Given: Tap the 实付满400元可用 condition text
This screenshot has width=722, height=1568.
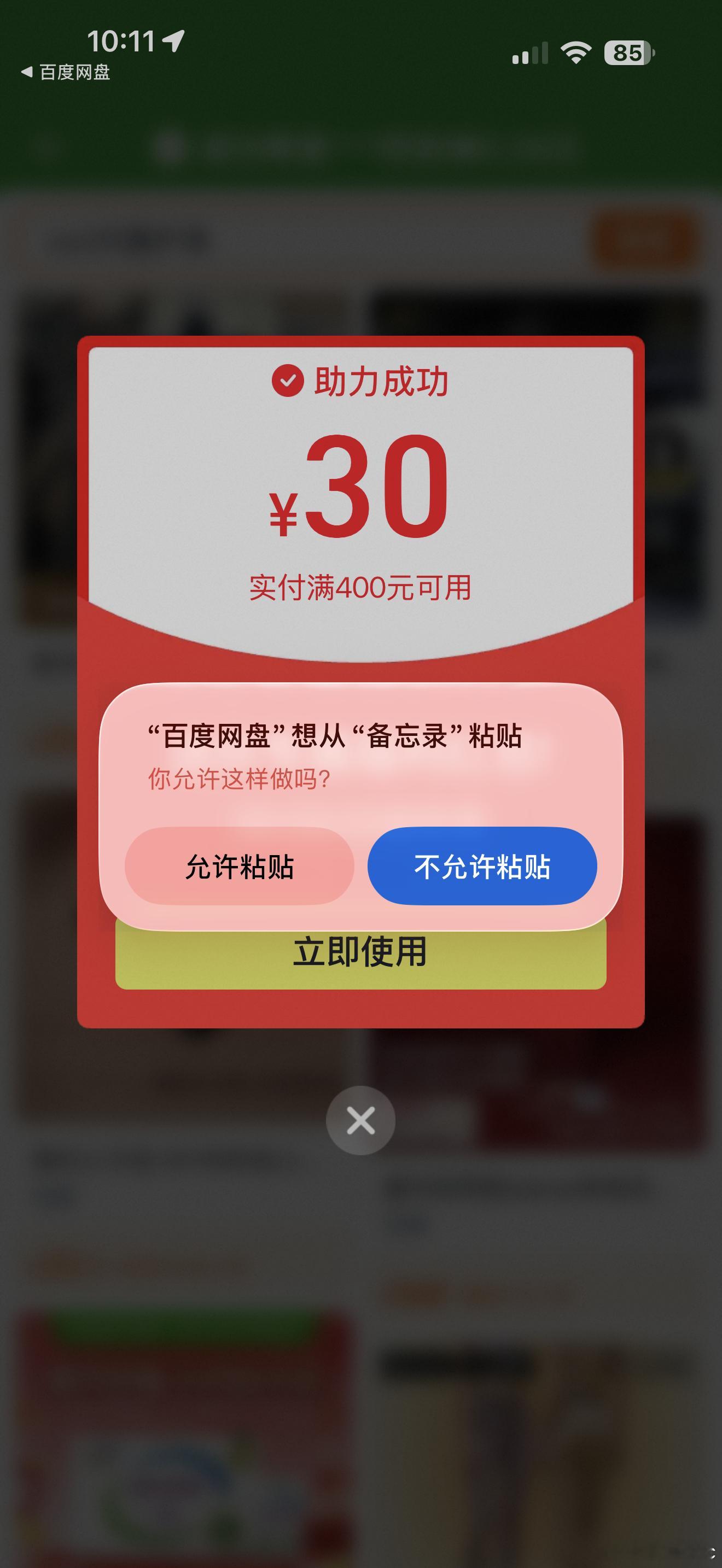Looking at the screenshot, I should tap(360, 586).
